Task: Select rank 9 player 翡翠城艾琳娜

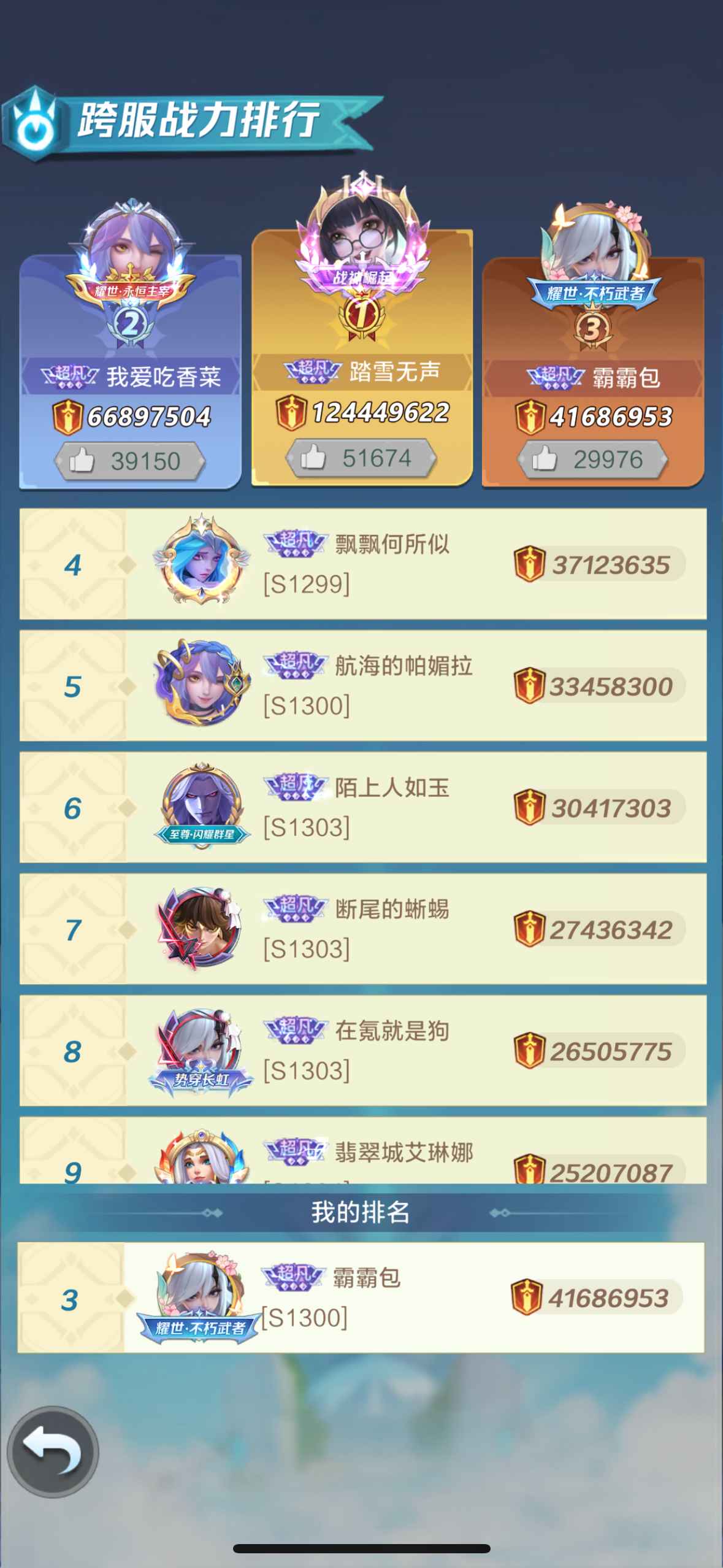Action: 362,1153
